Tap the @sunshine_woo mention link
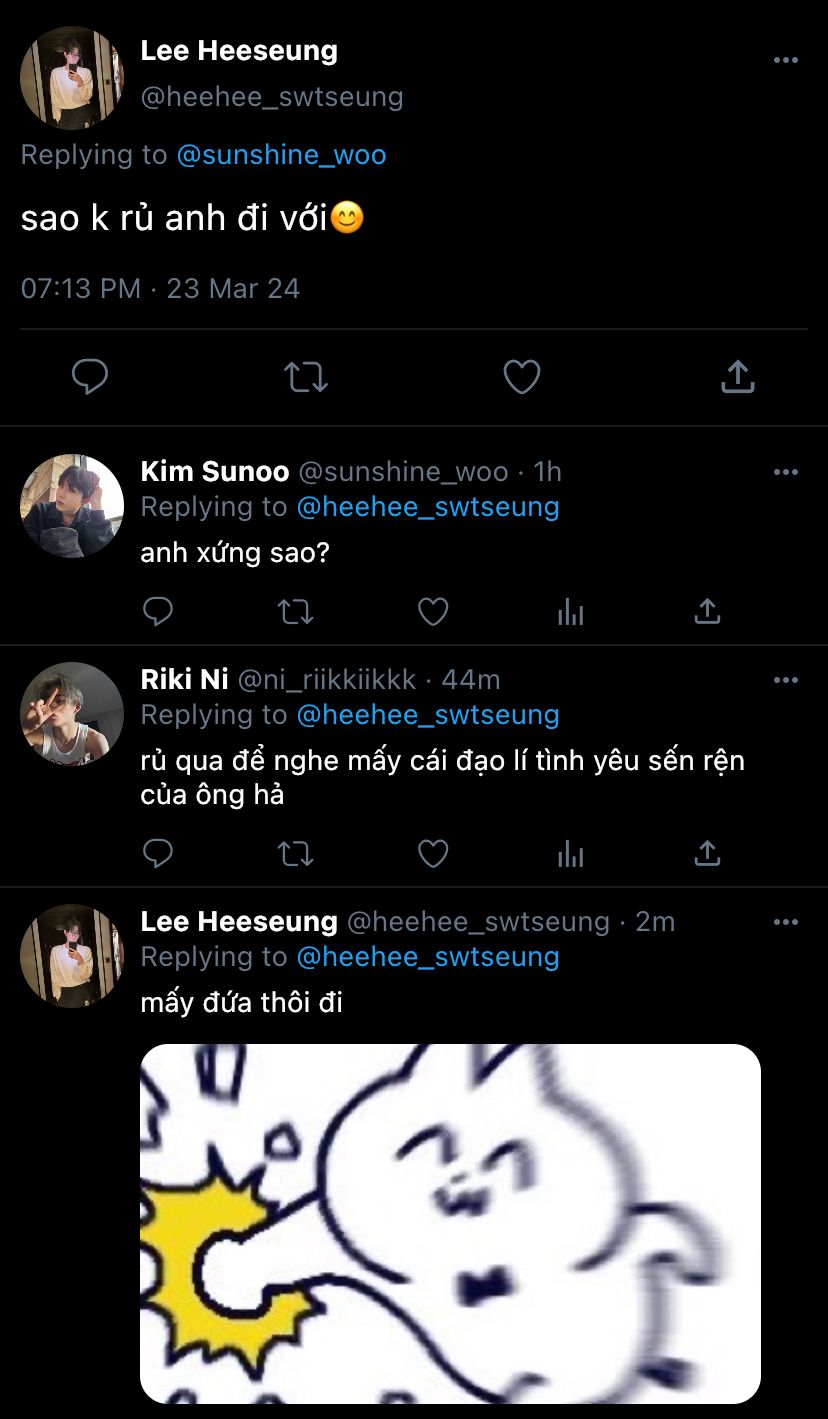Screen dimensions: 828x1419 (281, 155)
